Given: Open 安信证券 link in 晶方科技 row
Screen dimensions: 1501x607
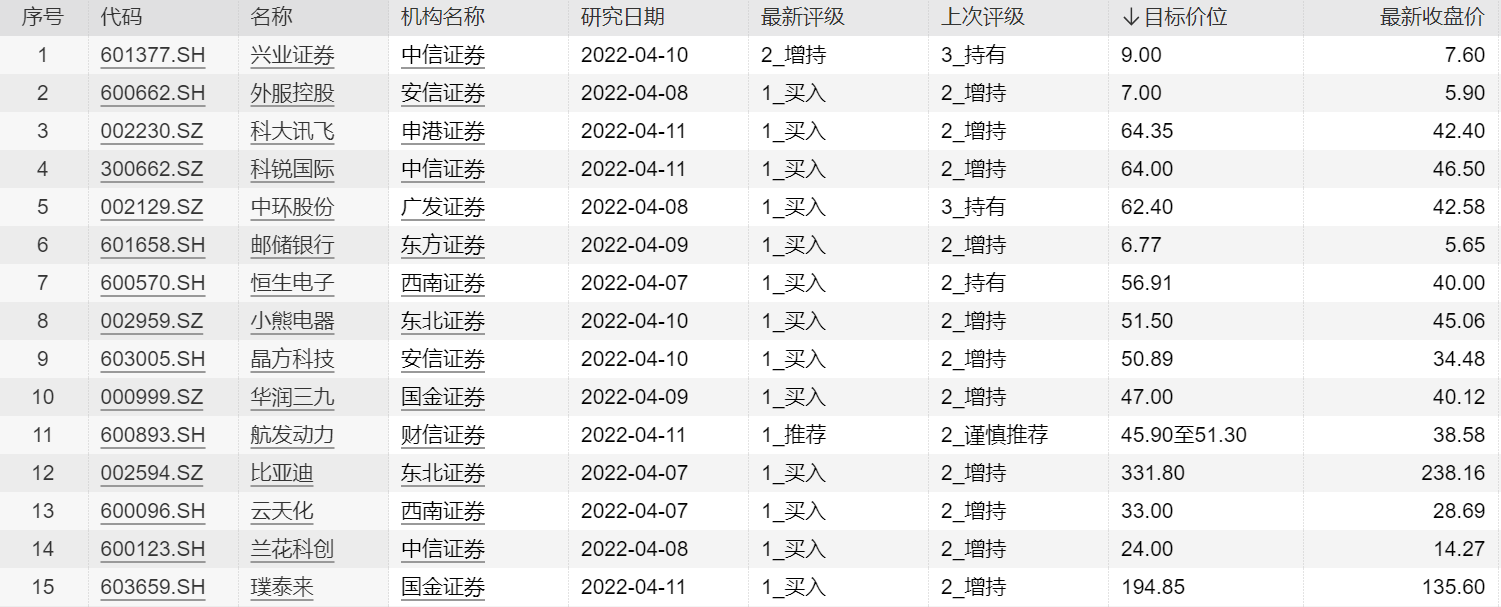Looking at the screenshot, I should point(443,359).
